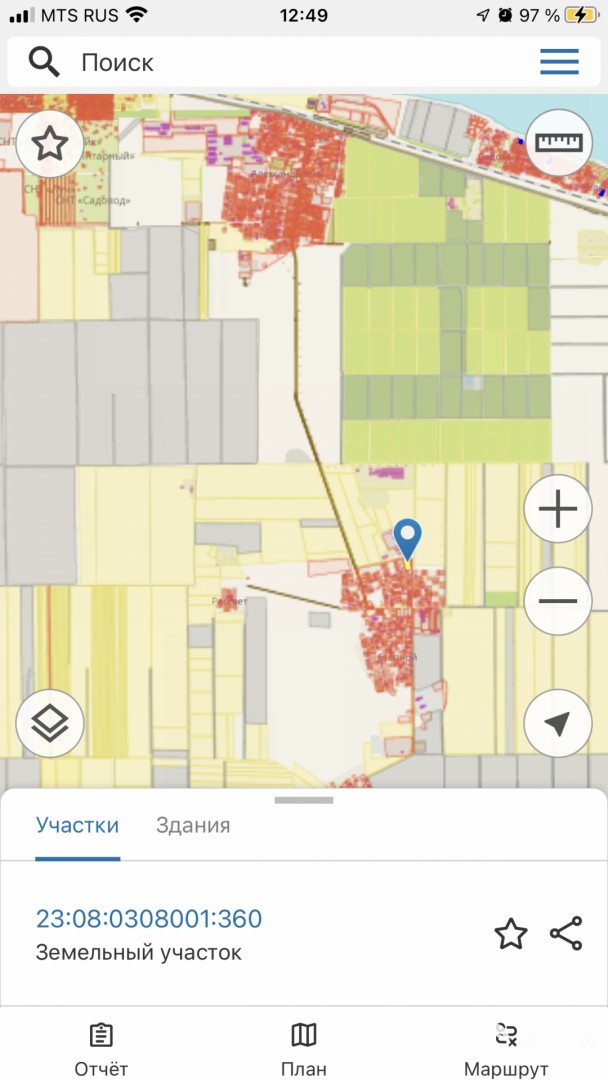Open parcel 23:08:0308001:360 details
This screenshot has width=608, height=1080.
(x=149, y=919)
